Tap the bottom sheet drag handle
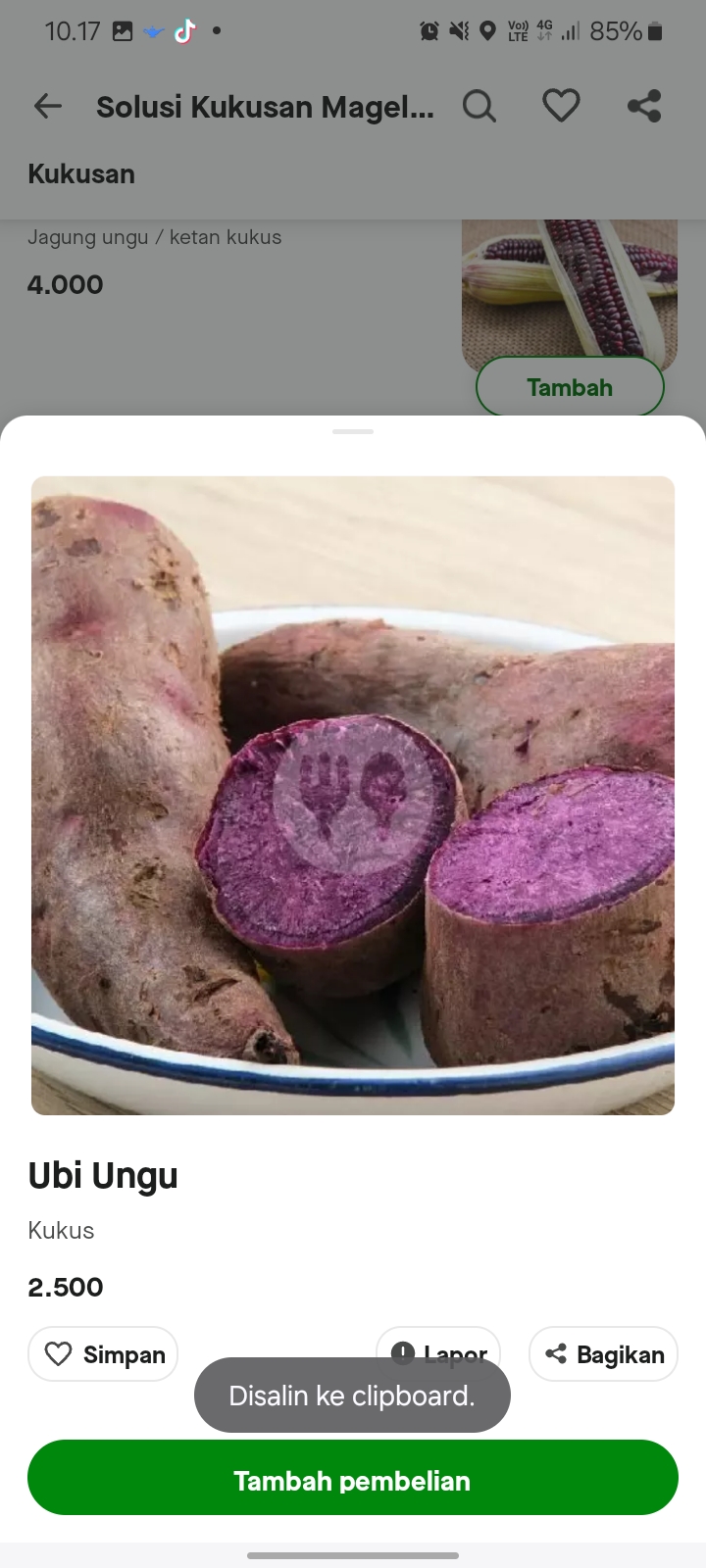Screen dimensions: 706x1568 pyautogui.click(x=353, y=431)
